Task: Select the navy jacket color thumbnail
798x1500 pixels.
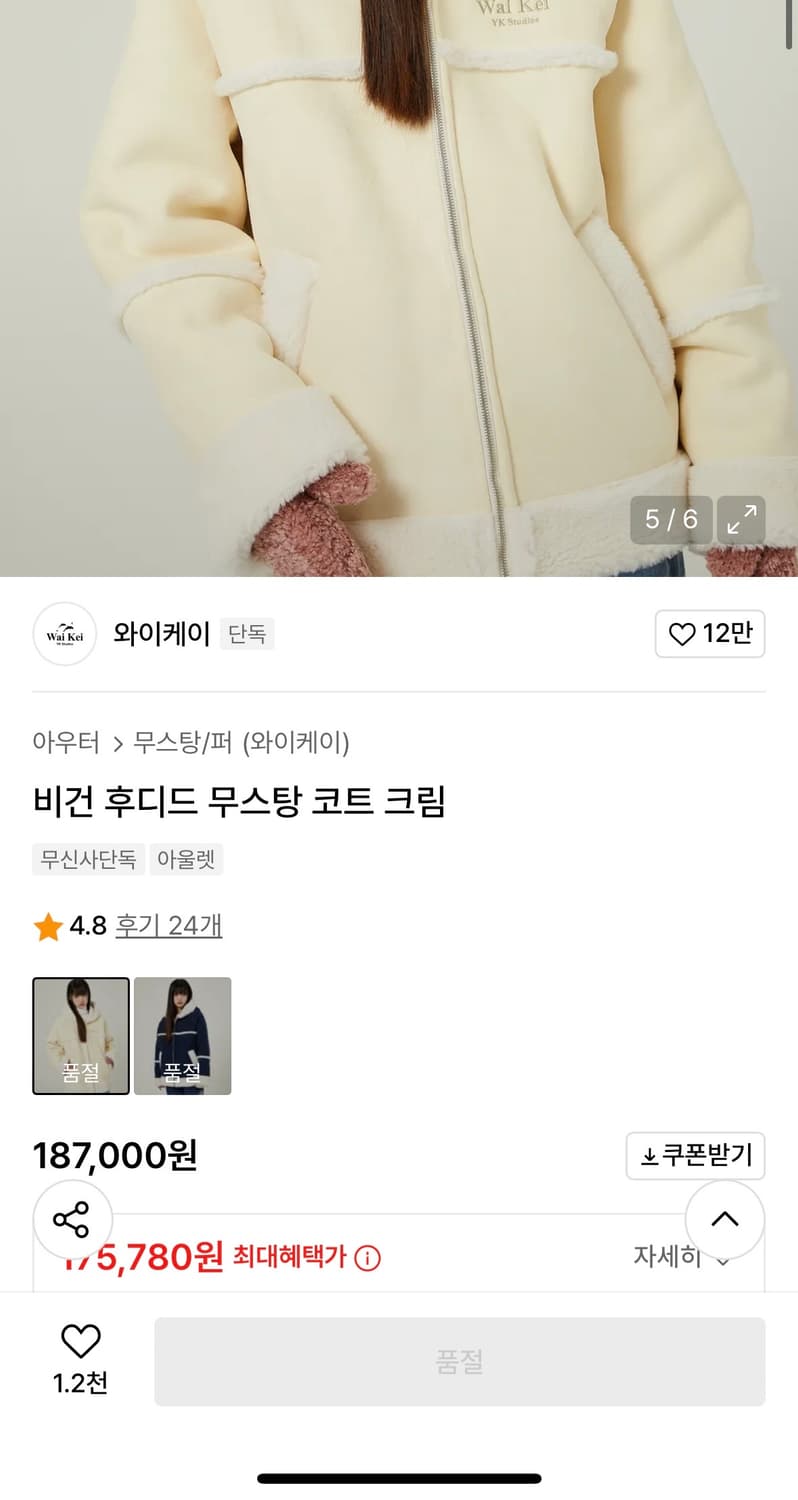Action: (181, 1036)
